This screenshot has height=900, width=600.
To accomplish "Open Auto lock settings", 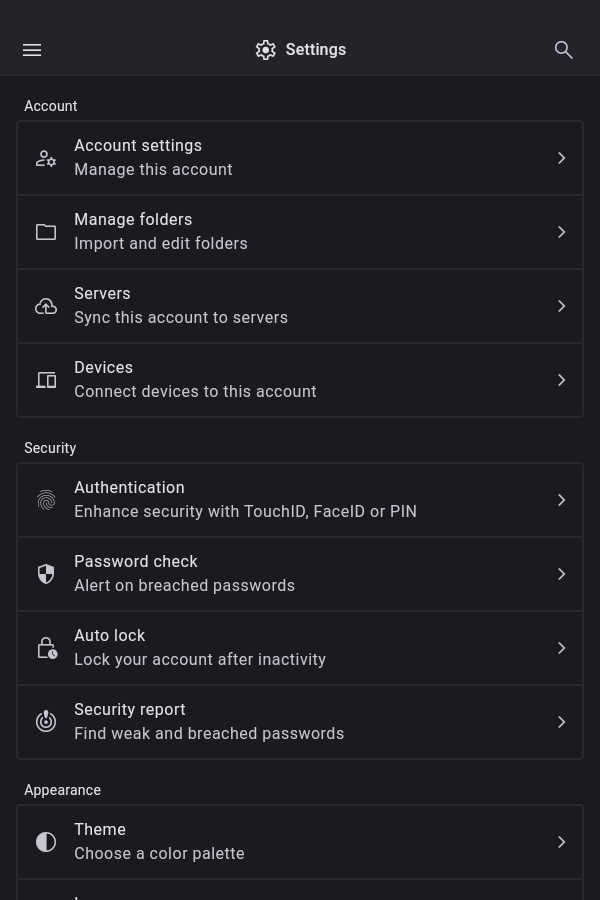I will (x=300, y=648).
